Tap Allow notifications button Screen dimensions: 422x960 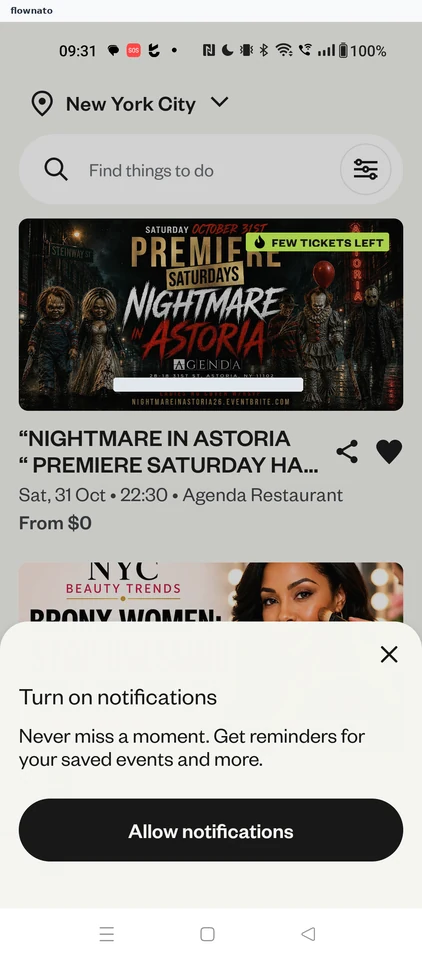[x=211, y=831]
